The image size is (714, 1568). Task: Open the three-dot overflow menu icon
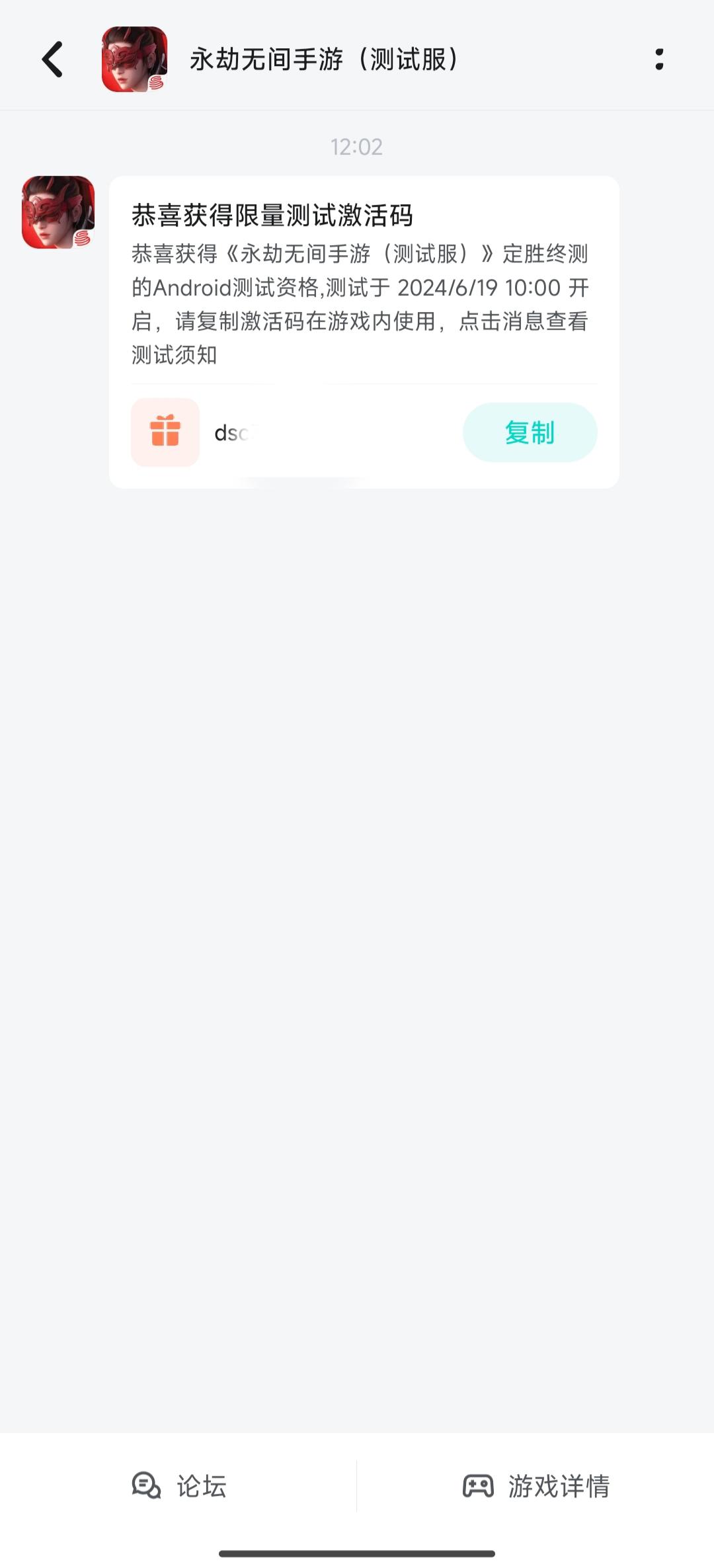tap(658, 58)
